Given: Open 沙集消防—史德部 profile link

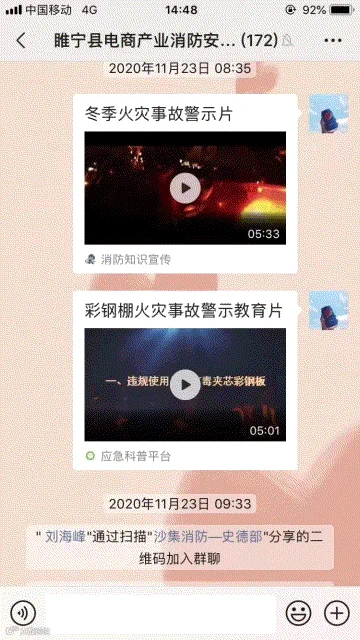Looking at the screenshot, I should [x=208, y=536].
